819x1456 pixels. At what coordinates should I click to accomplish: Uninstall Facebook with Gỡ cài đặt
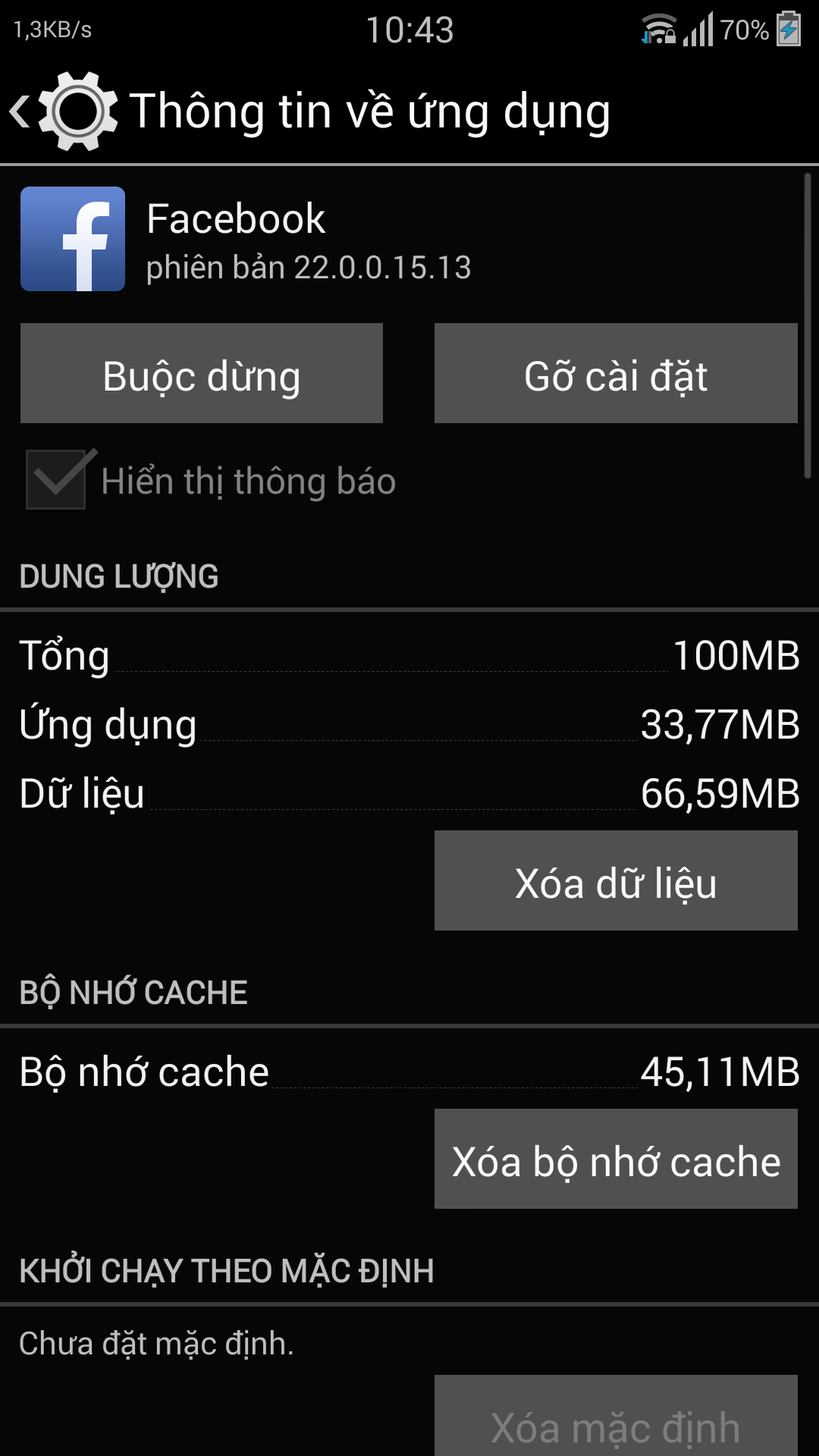(616, 373)
